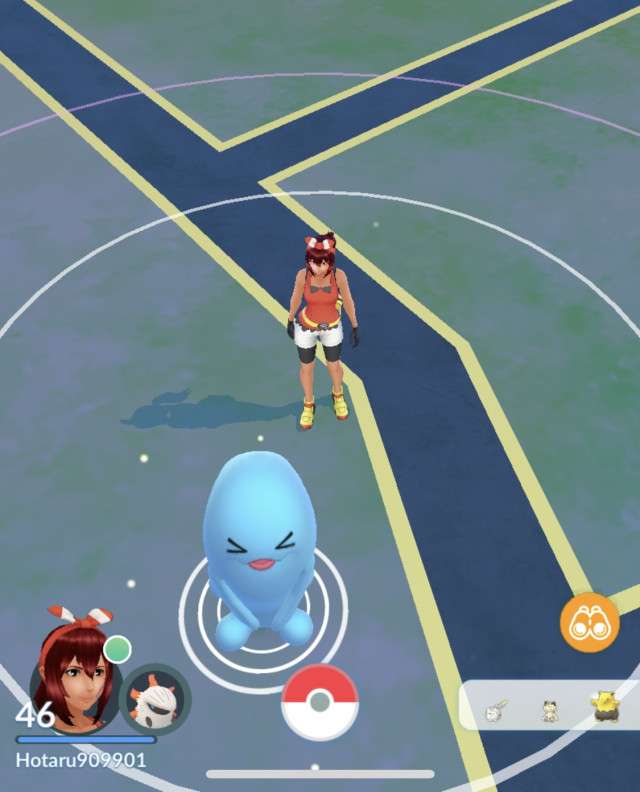Open the buddy Pokémon panel

click(x=154, y=699)
